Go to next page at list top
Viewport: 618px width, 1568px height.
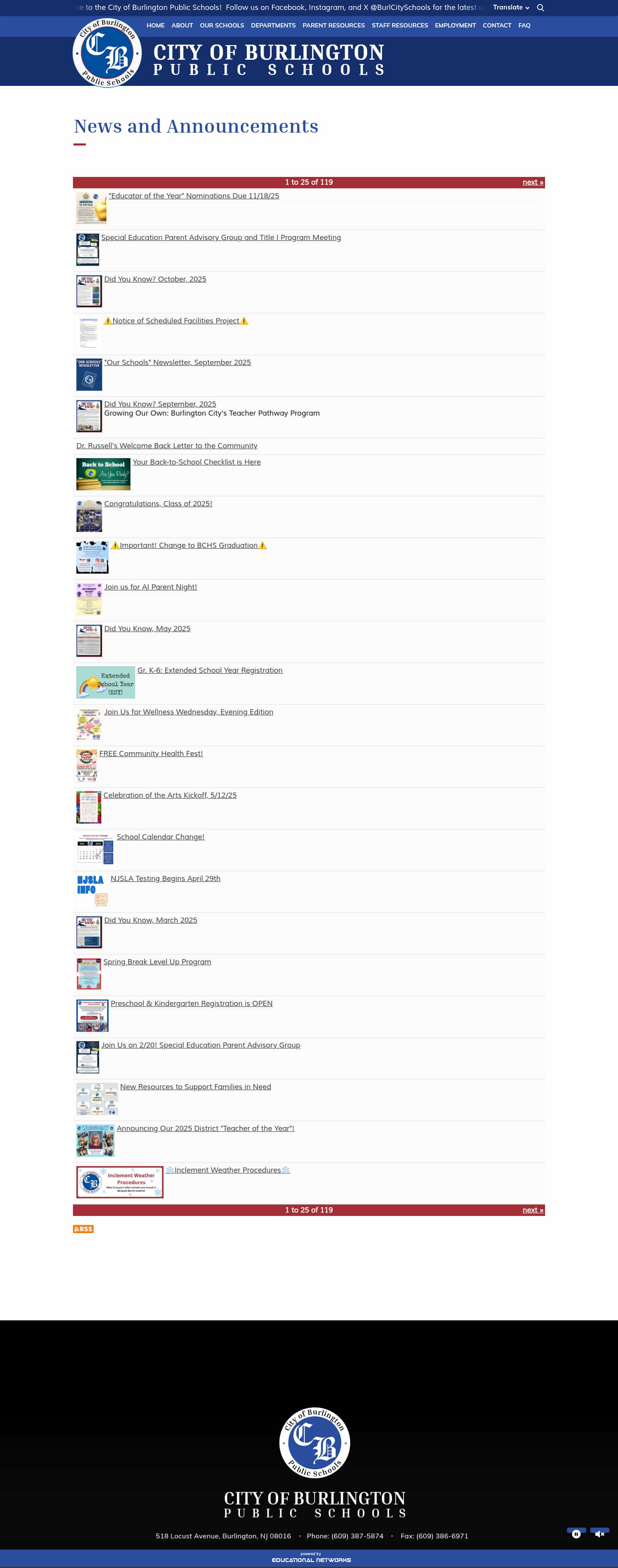(532, 182)
